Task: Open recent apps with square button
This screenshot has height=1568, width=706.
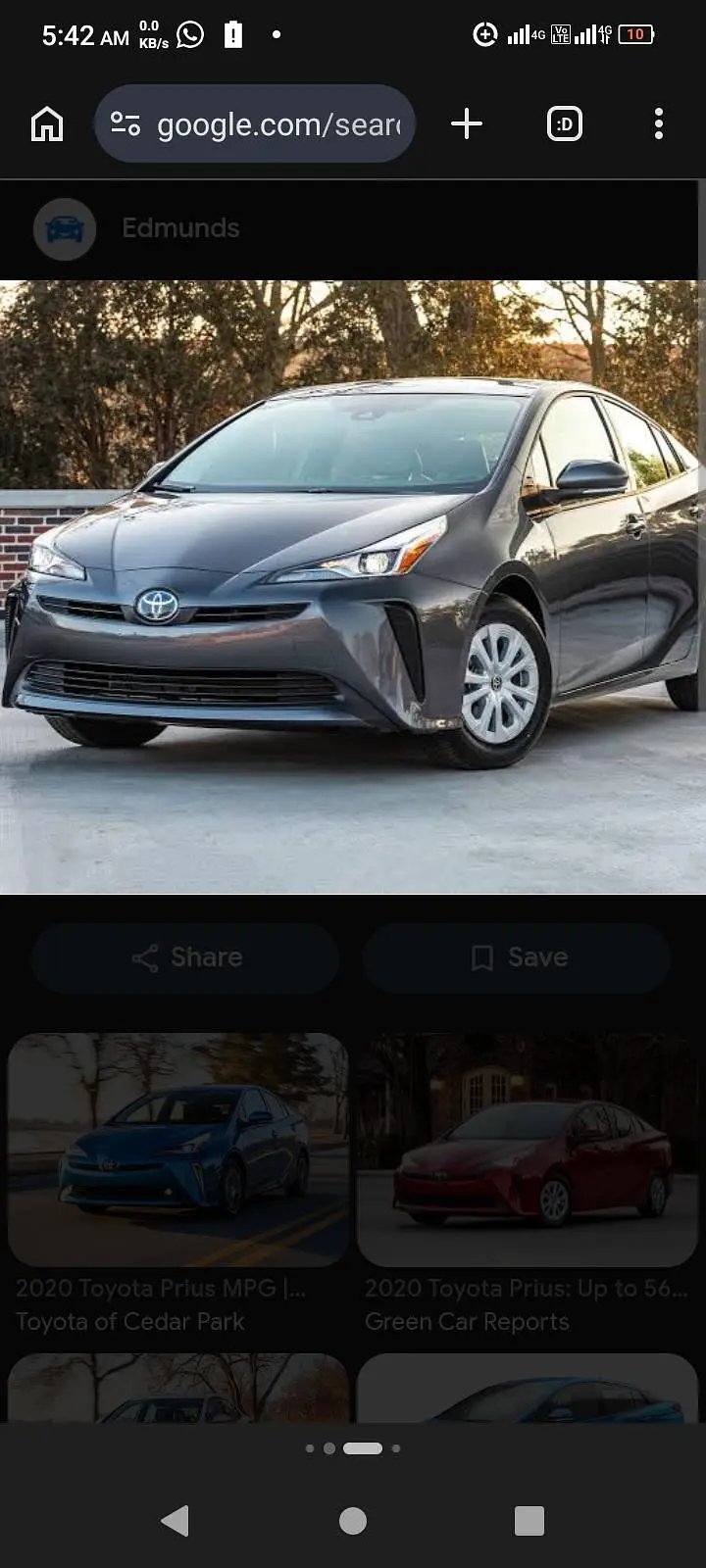Action: pos(529,1520)
